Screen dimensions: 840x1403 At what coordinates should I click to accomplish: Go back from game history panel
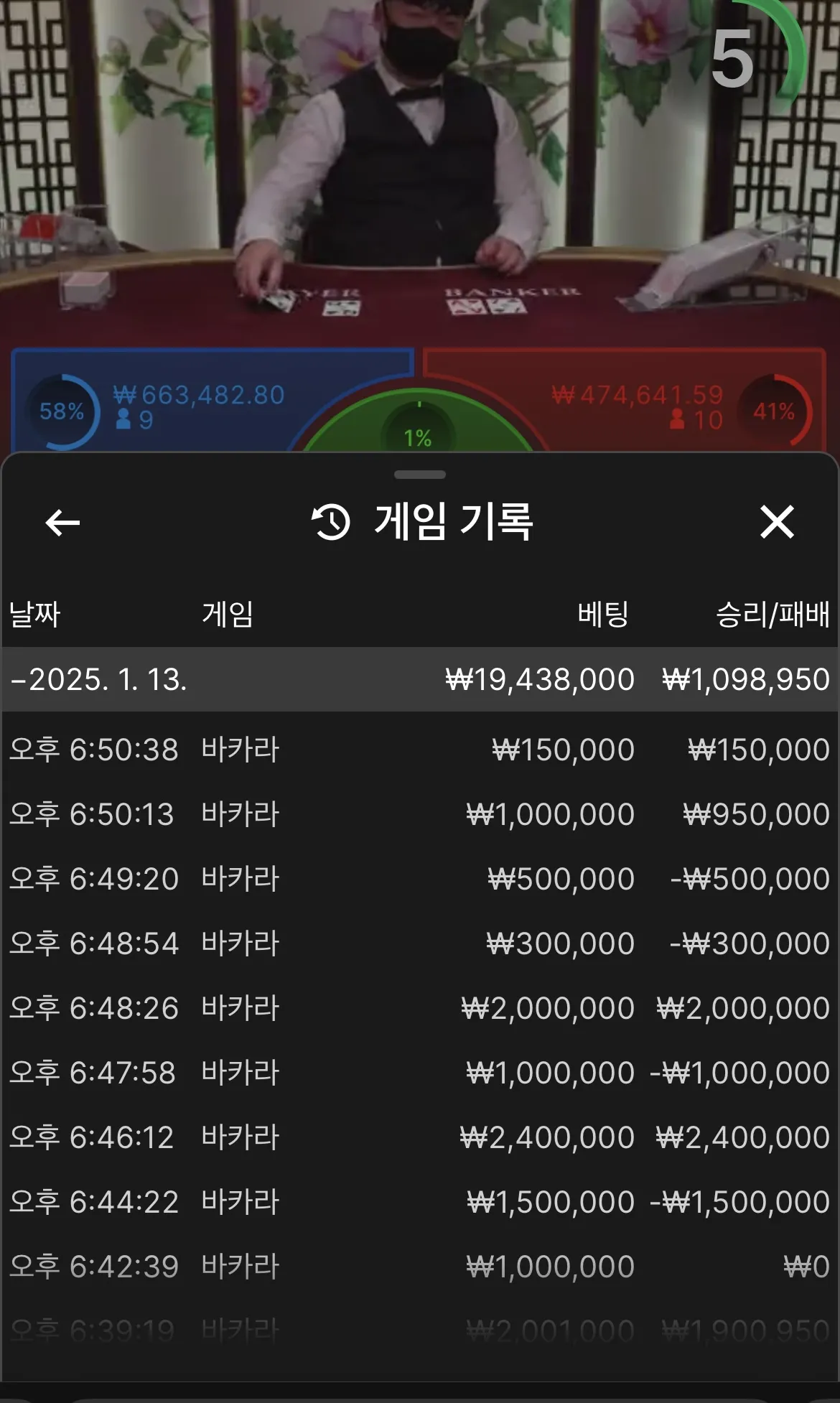[x=62, y=522]
